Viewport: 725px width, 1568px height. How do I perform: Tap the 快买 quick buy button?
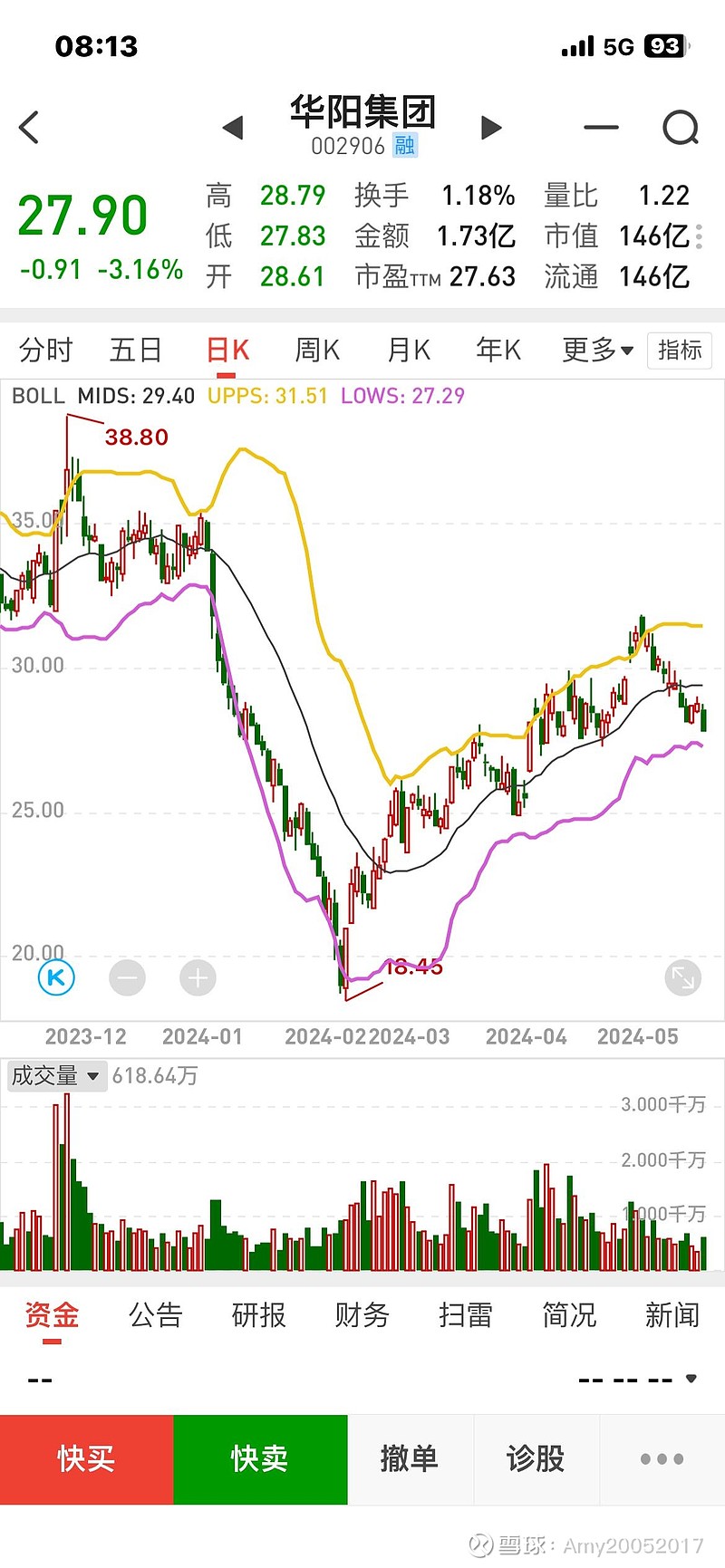(87, 1459)
